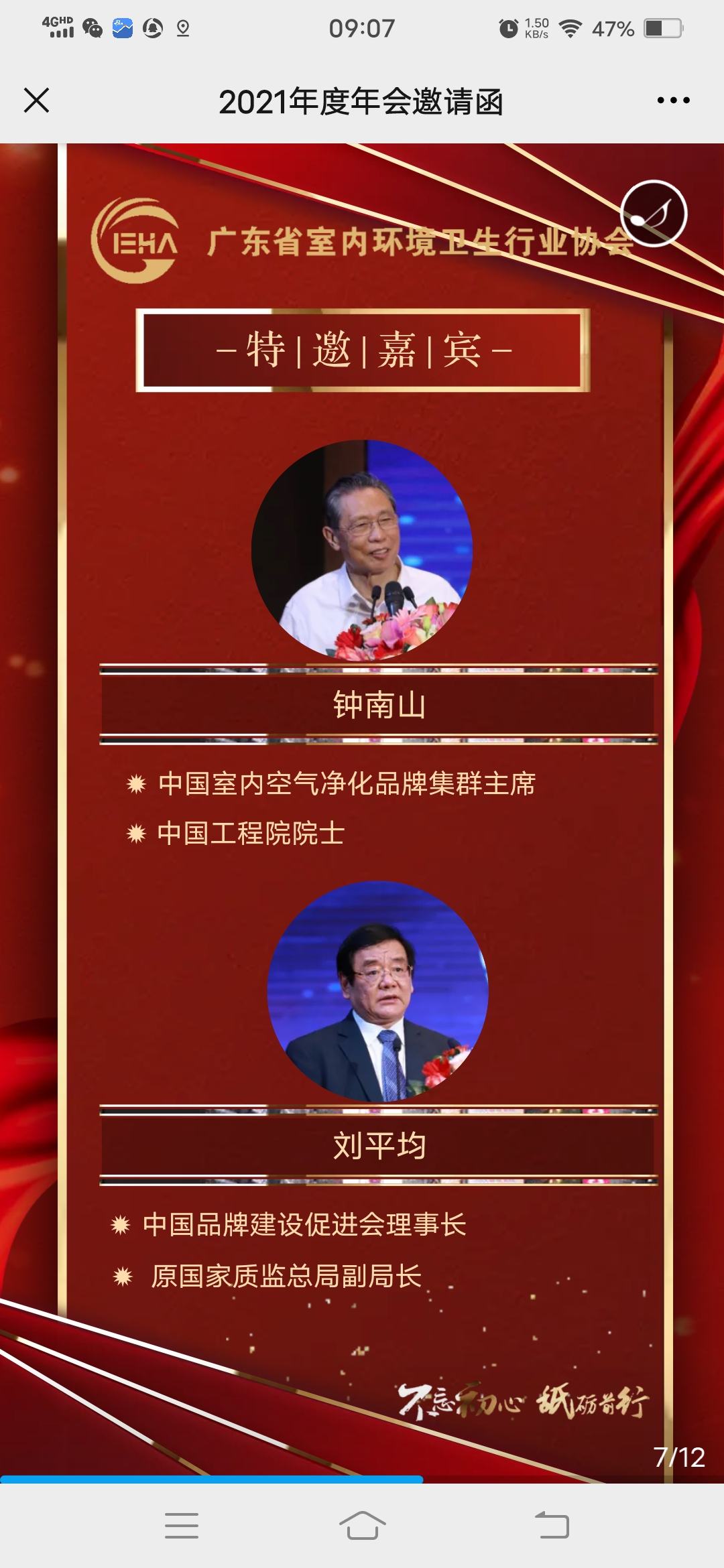Tap the system back button

point(552,1526)
